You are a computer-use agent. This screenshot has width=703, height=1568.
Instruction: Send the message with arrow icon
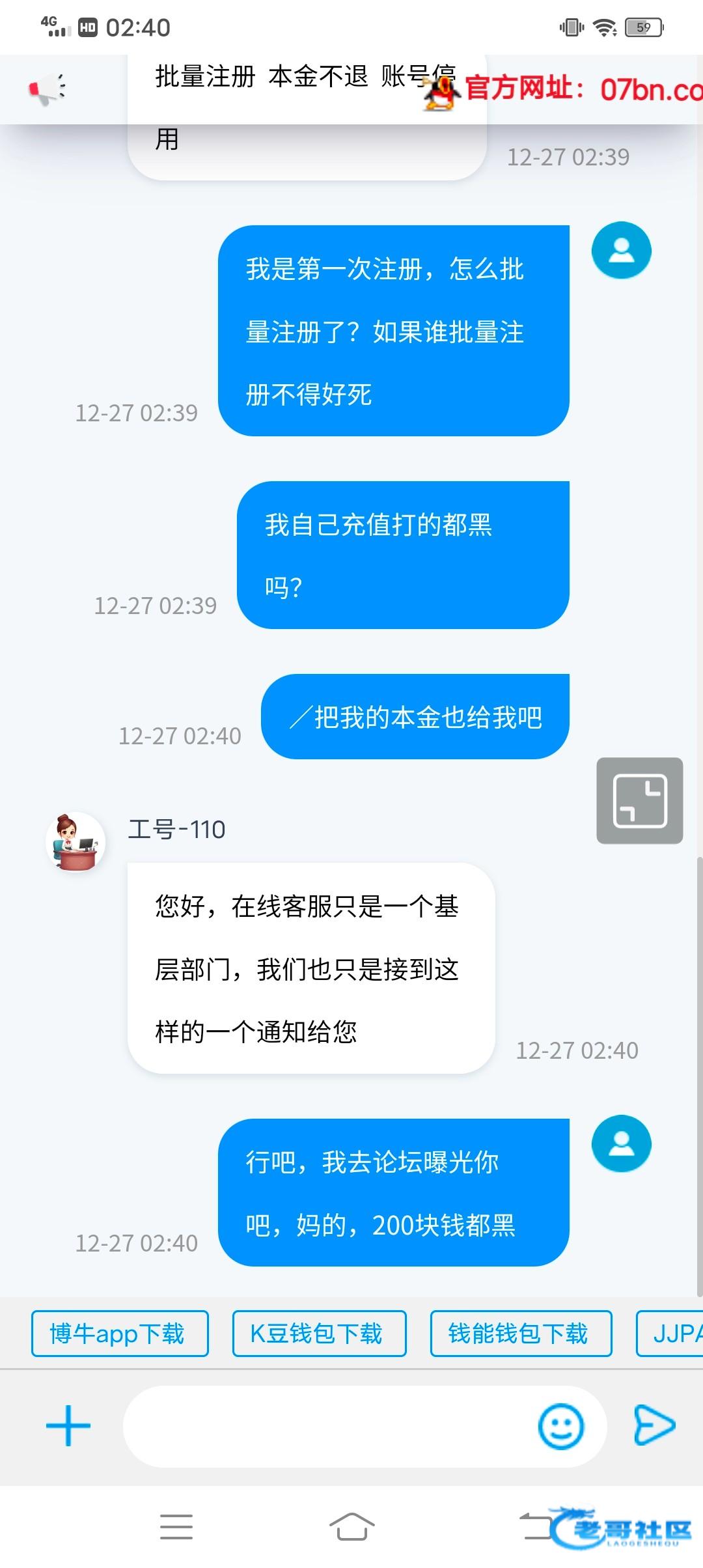(x=654, y=1425)
